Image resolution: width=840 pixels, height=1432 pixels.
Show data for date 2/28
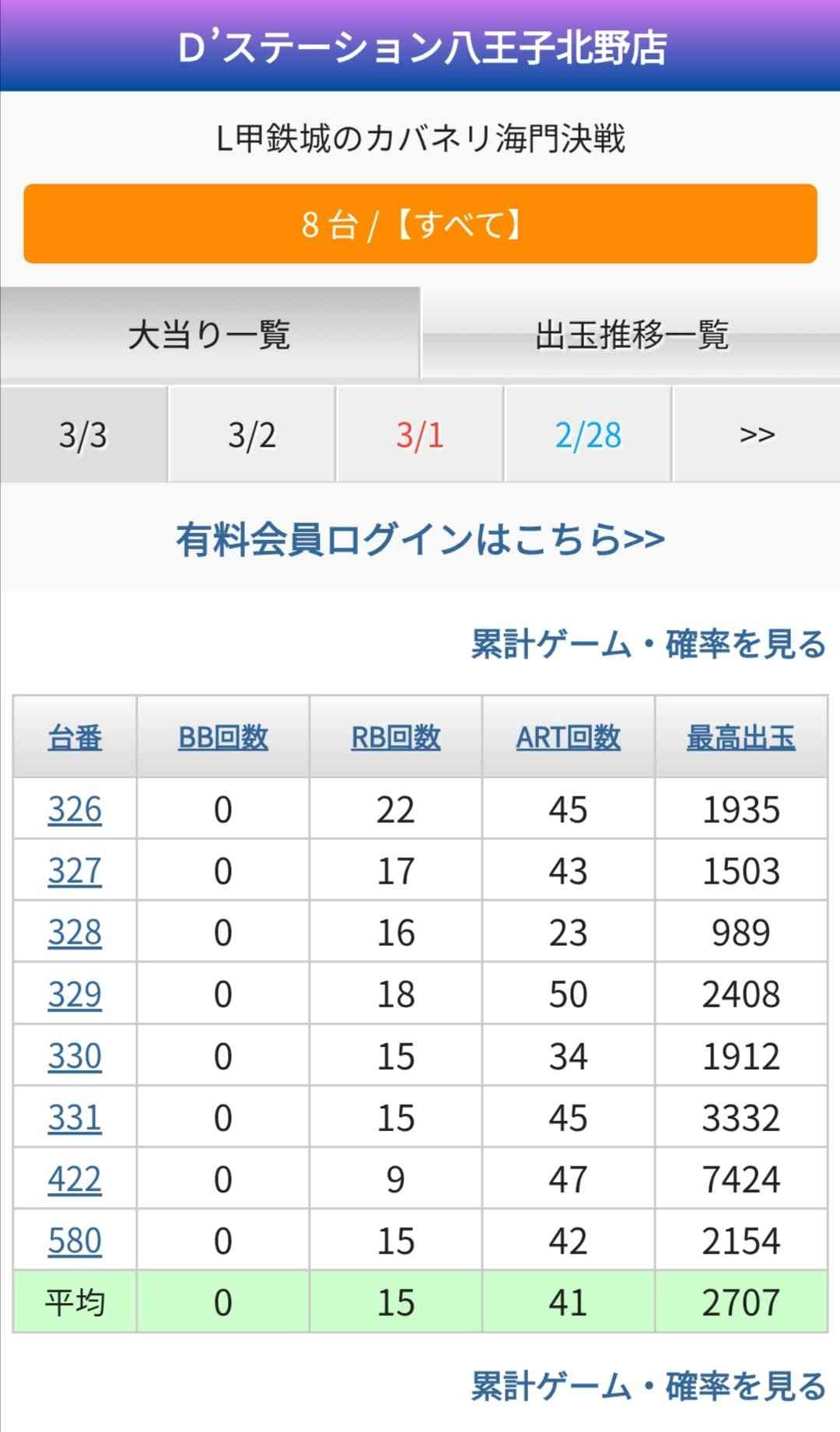click(x=588, y=435)
